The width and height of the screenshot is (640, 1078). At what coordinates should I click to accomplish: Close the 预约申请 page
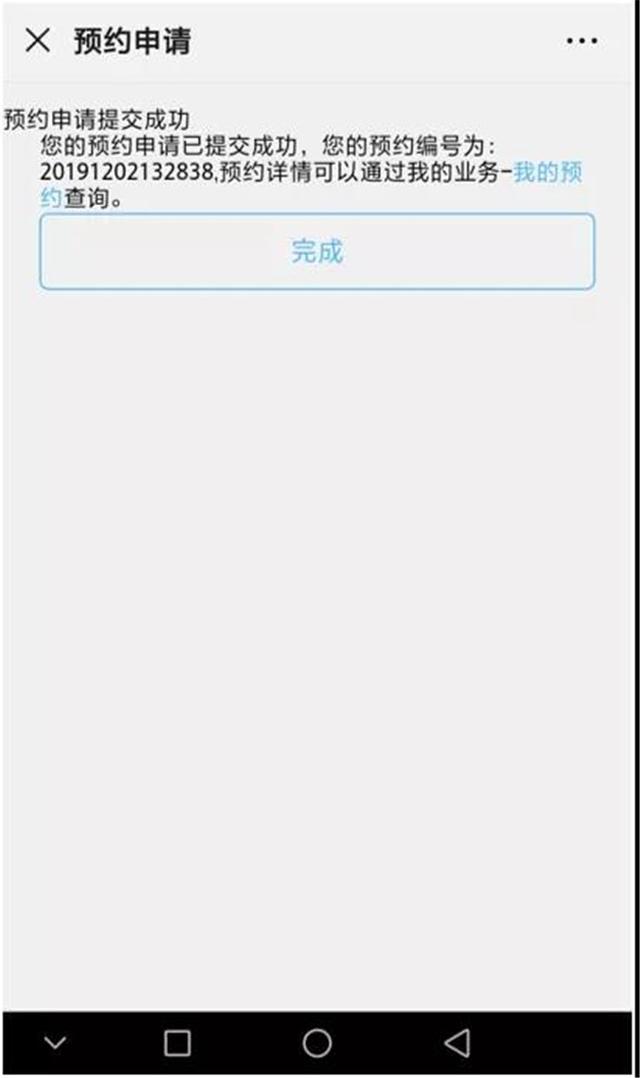(x=38, y=40)
